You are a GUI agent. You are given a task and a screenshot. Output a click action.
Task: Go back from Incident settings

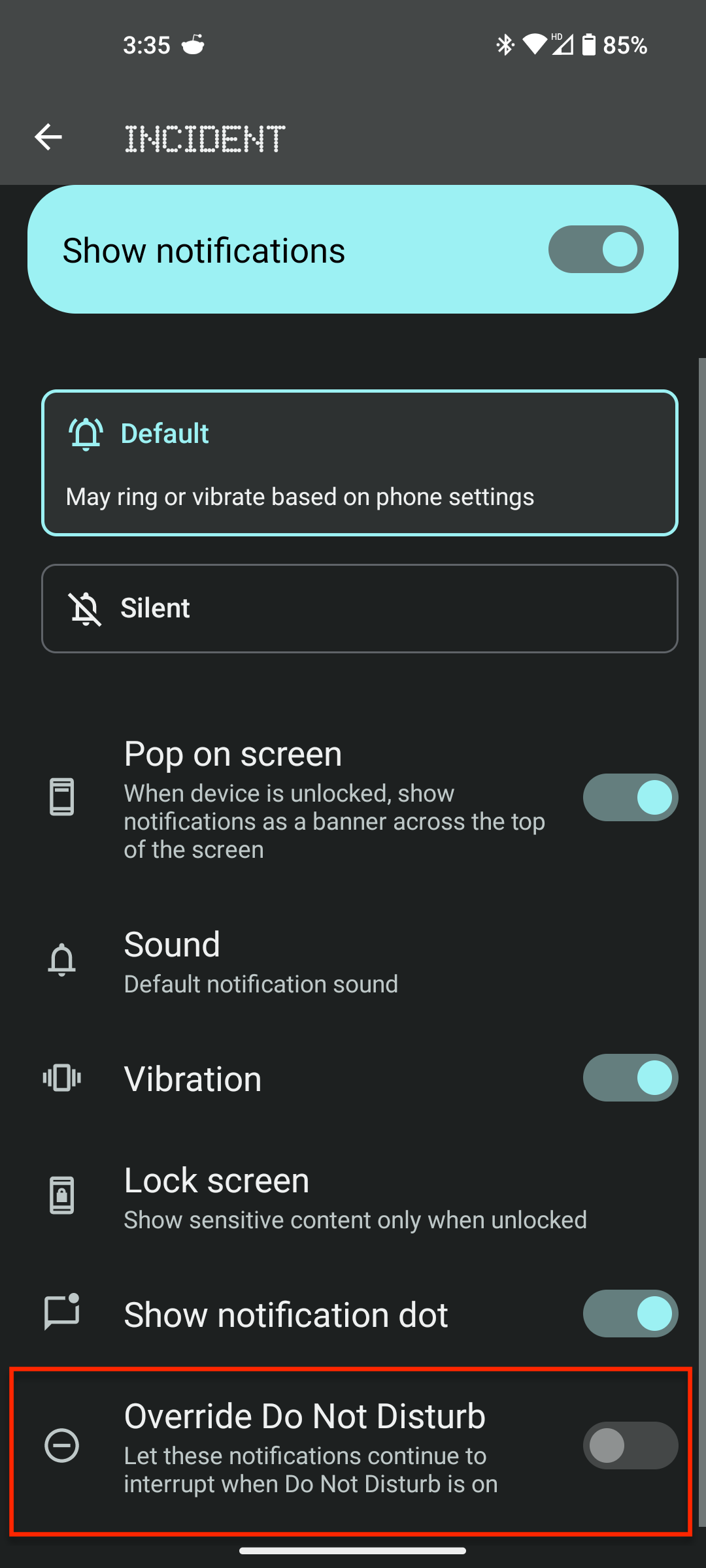pyautogui.click(x=48, y=137)
